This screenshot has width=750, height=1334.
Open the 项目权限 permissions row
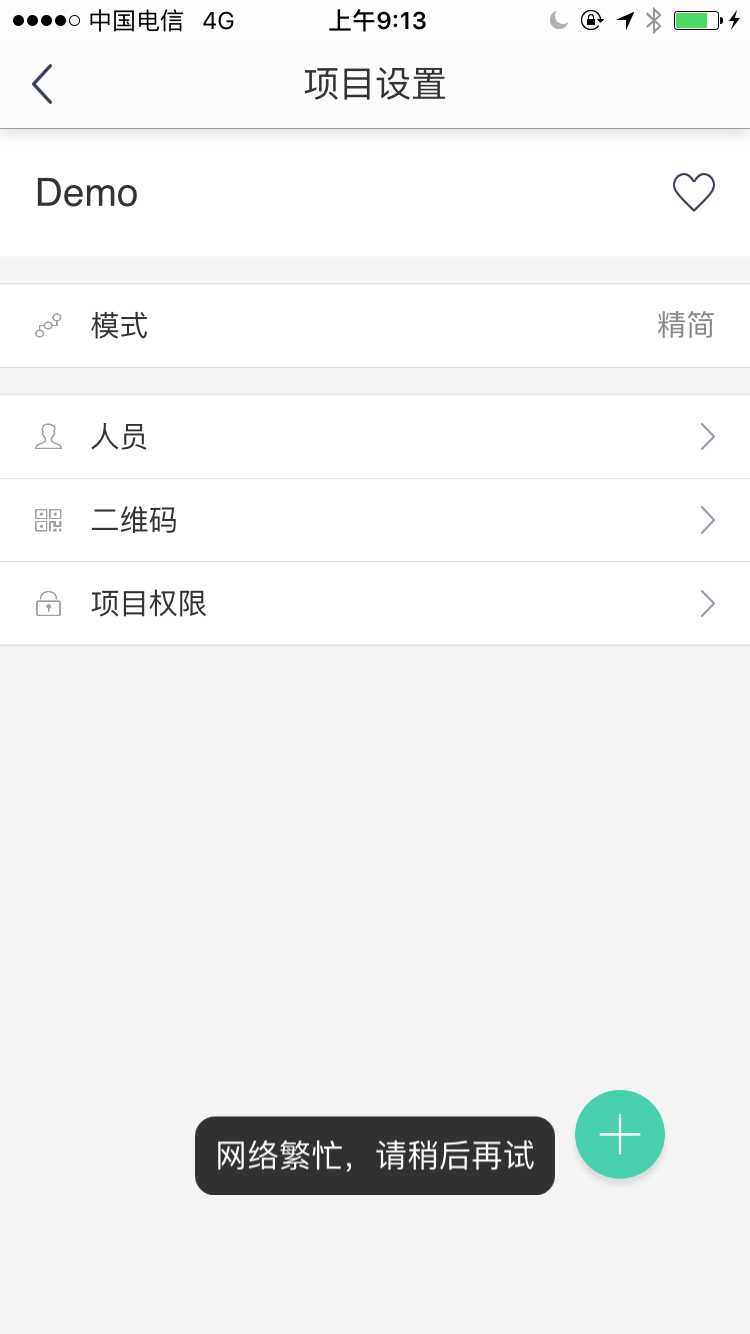coord(375,604)
